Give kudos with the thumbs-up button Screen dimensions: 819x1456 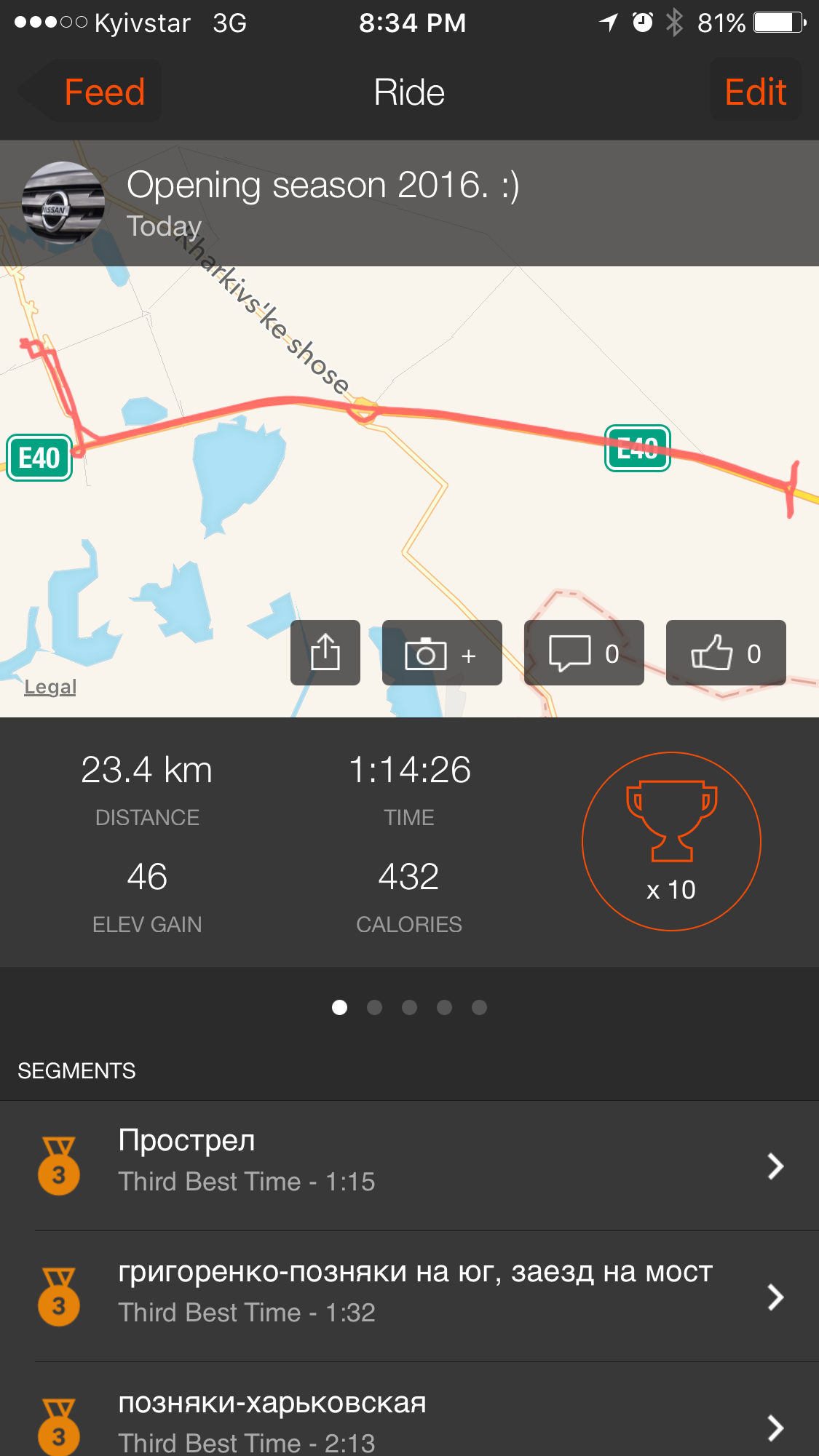click(x=725, y=653)
